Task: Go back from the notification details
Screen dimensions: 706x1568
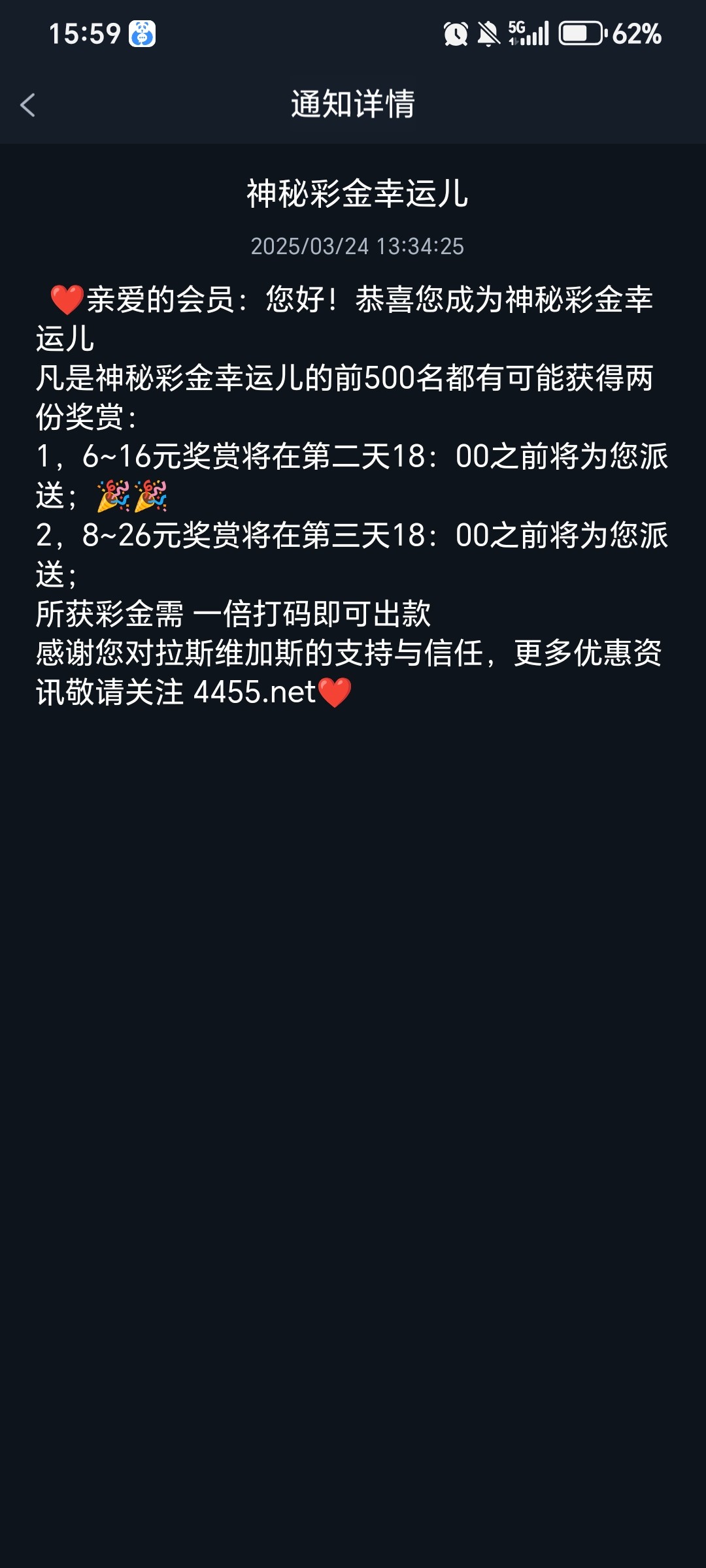Action: click(27, 105)
